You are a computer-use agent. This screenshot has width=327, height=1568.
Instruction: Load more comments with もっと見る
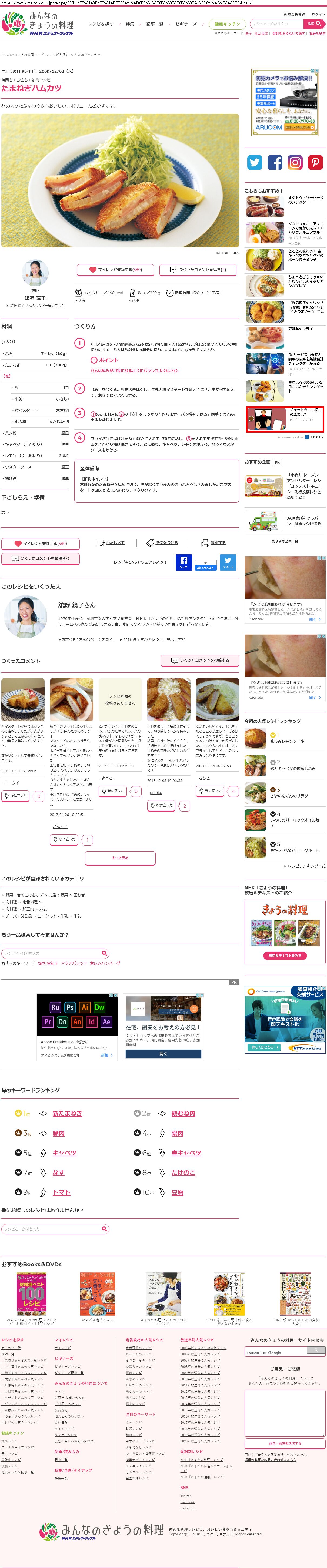point(120,858)
